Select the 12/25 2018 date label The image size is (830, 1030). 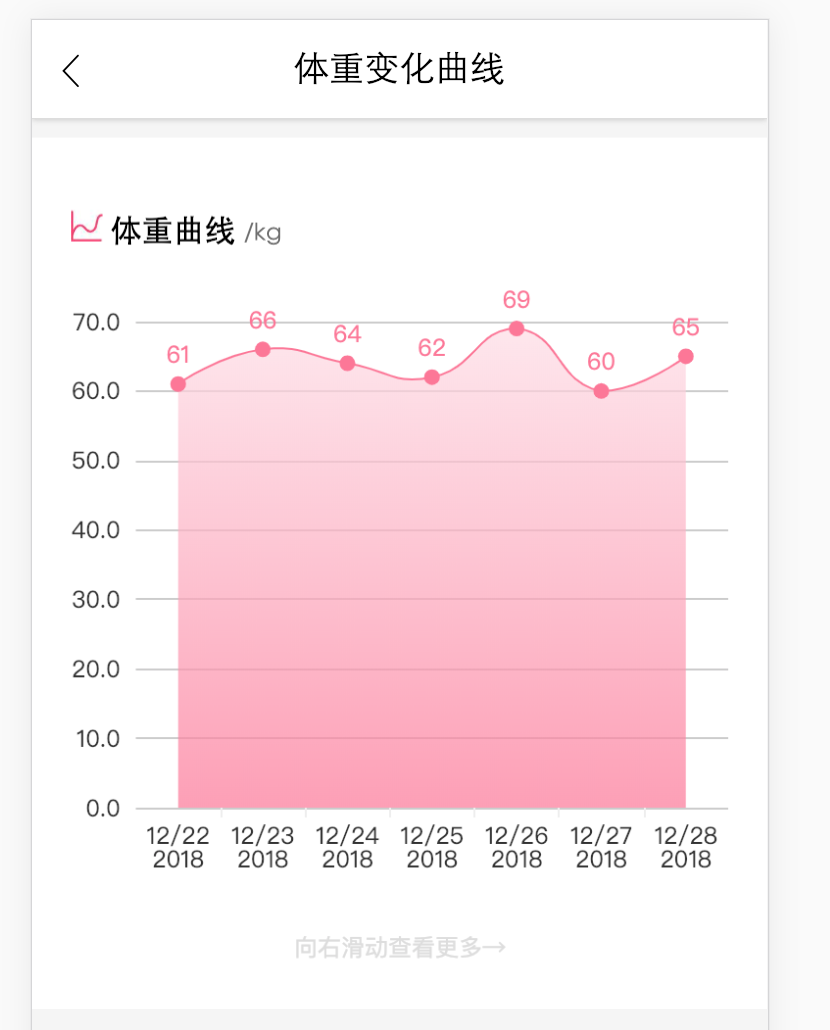coord(431,848)
